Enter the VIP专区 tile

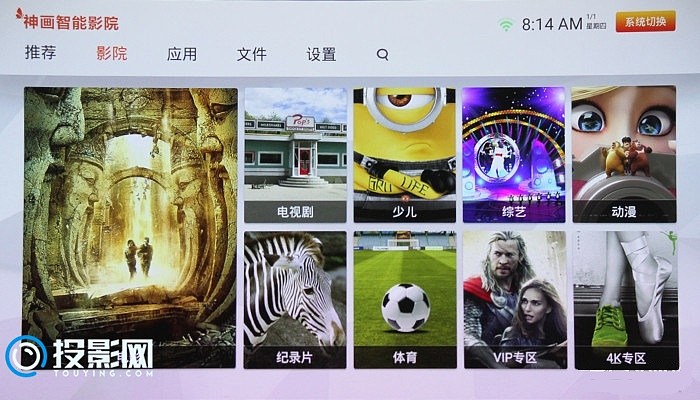tap(514, 300)
